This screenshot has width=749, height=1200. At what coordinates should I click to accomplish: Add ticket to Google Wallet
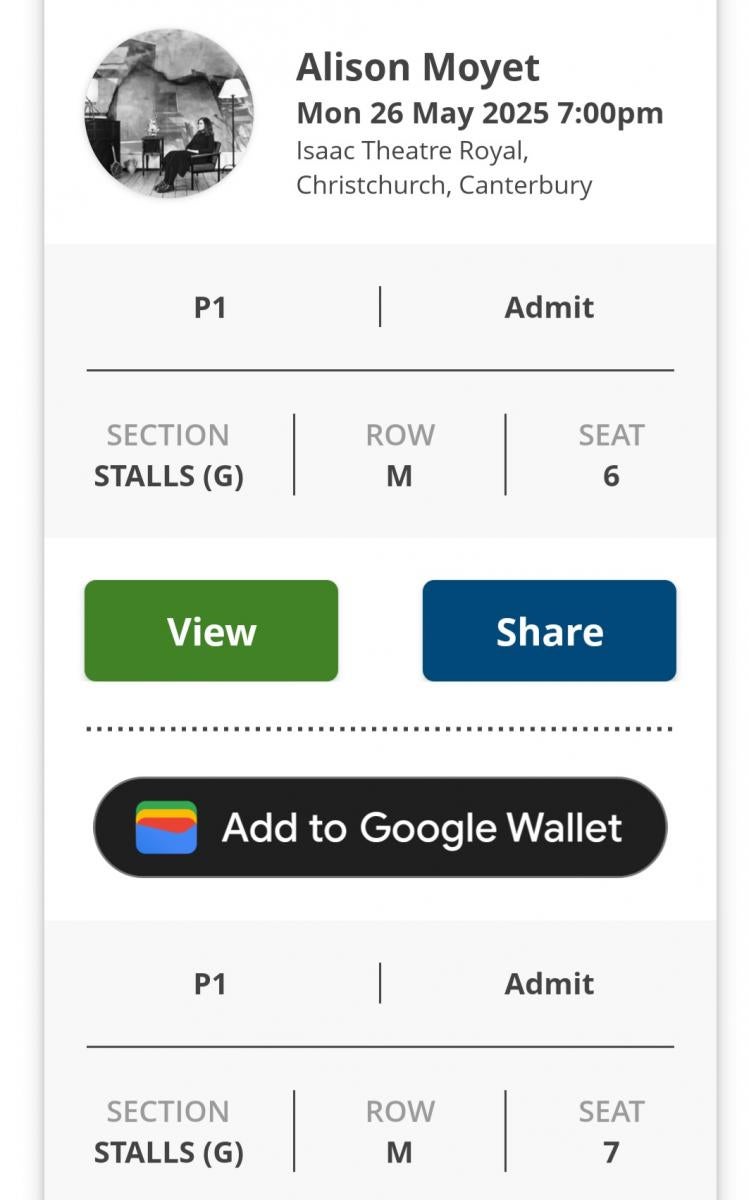coord(380,828)
